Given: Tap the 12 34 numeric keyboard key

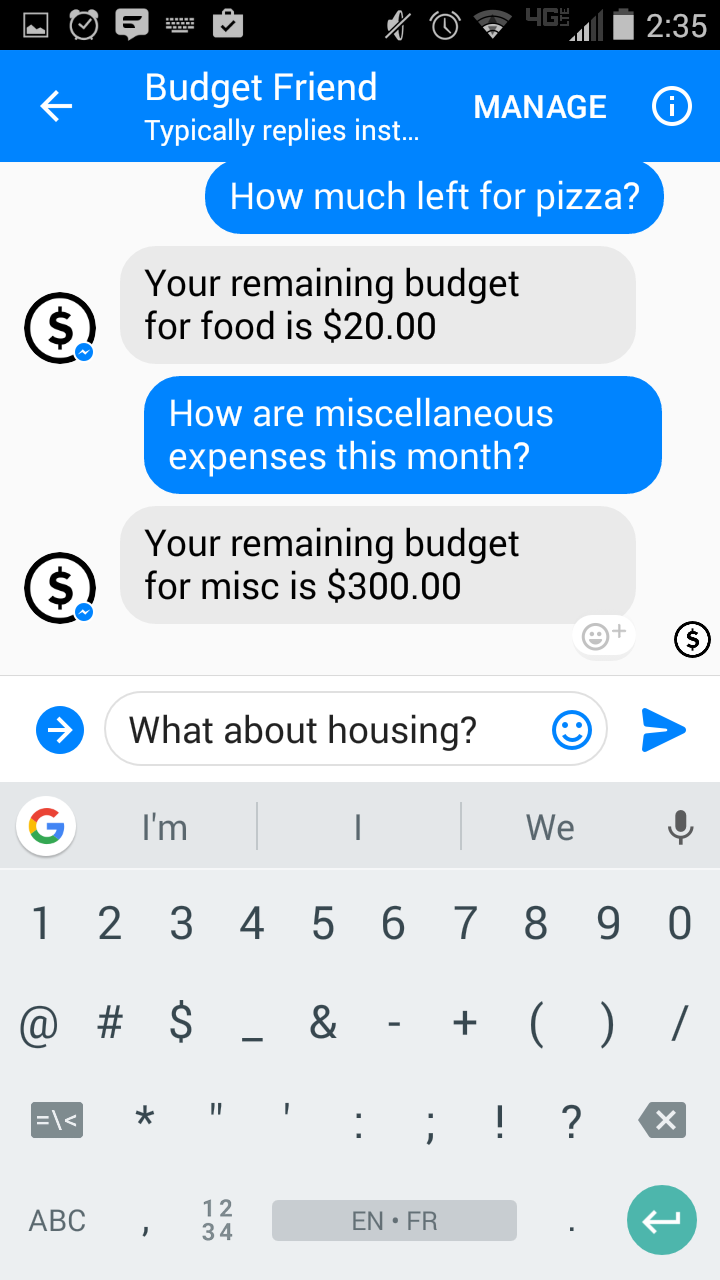Looking at the screenshot, I should [218, 1220].
